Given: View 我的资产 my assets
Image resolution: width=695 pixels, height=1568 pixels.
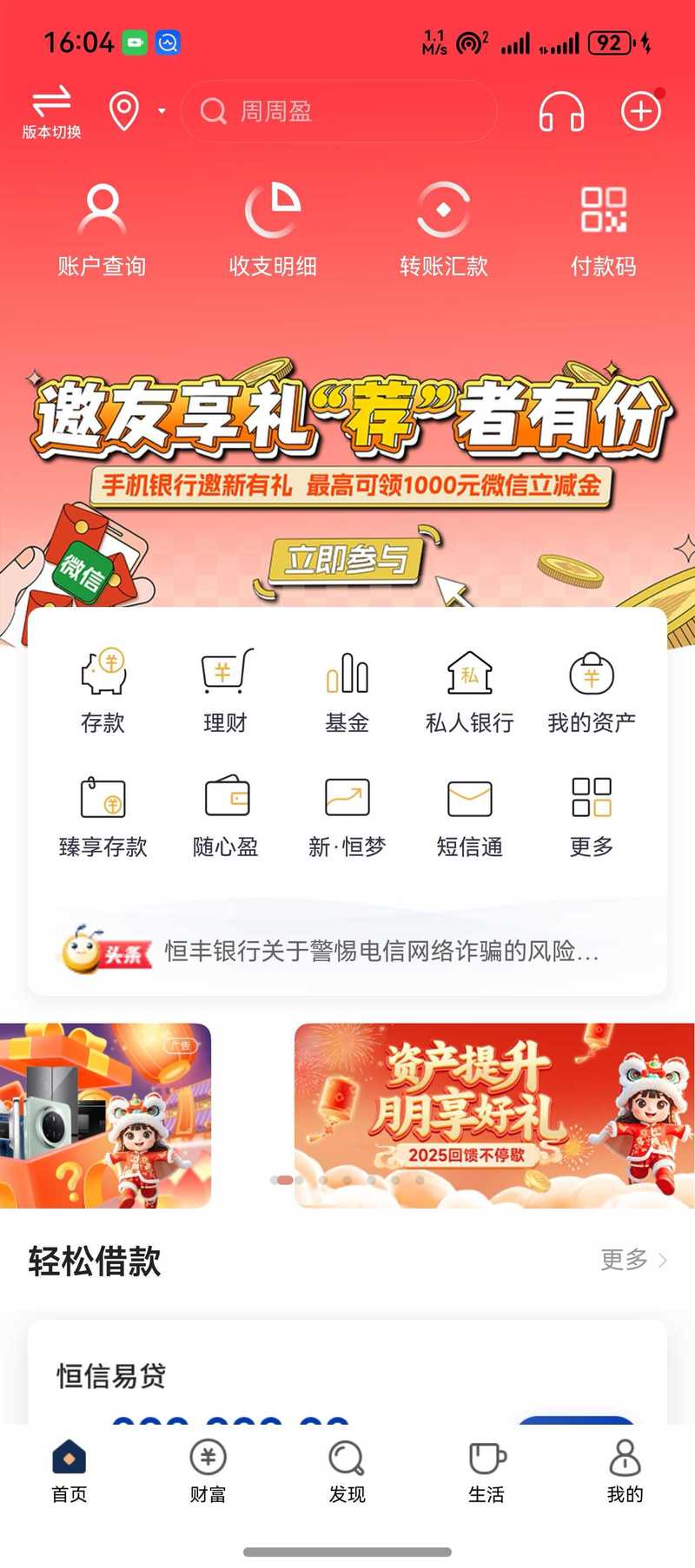Looking at the screenshot, I should [x=592, y=691].
